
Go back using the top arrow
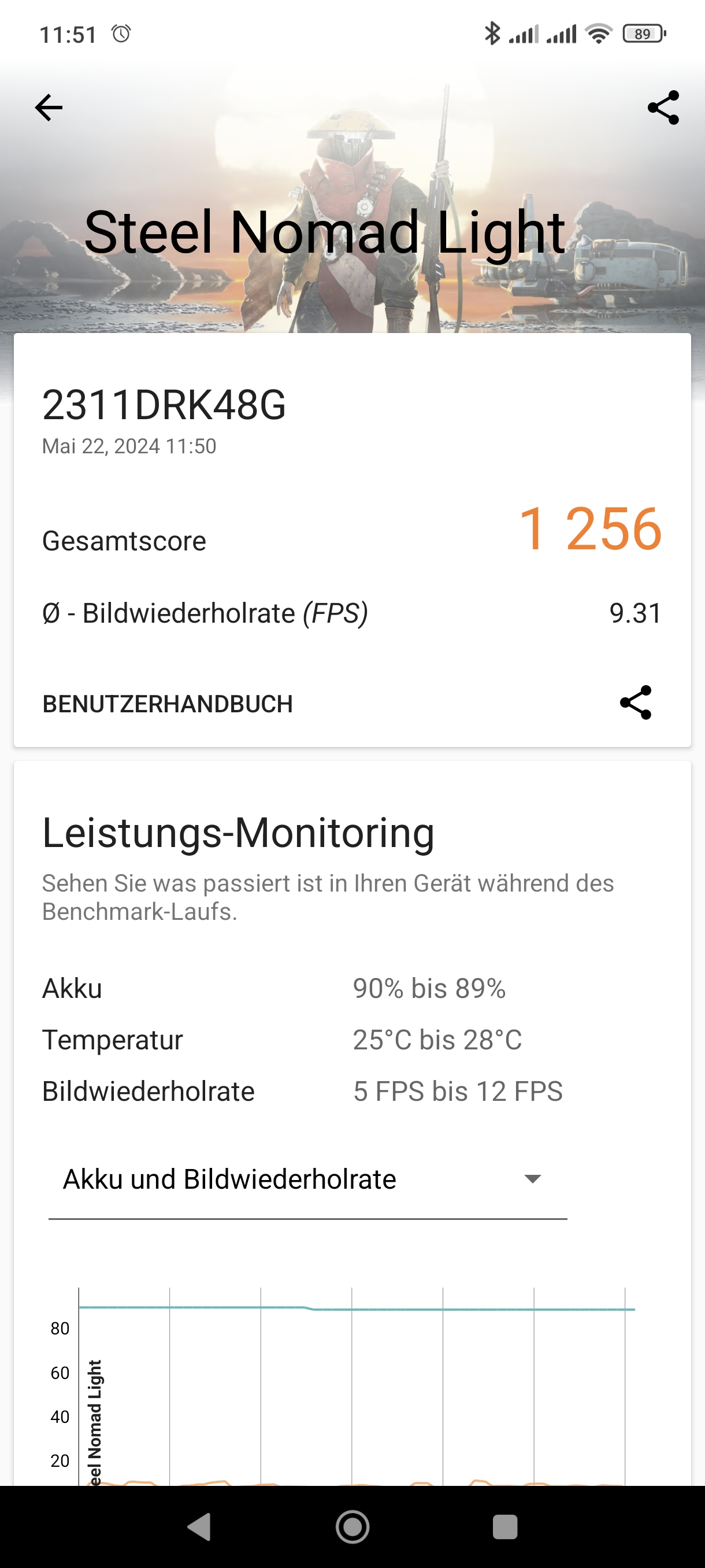pos(49,108)
